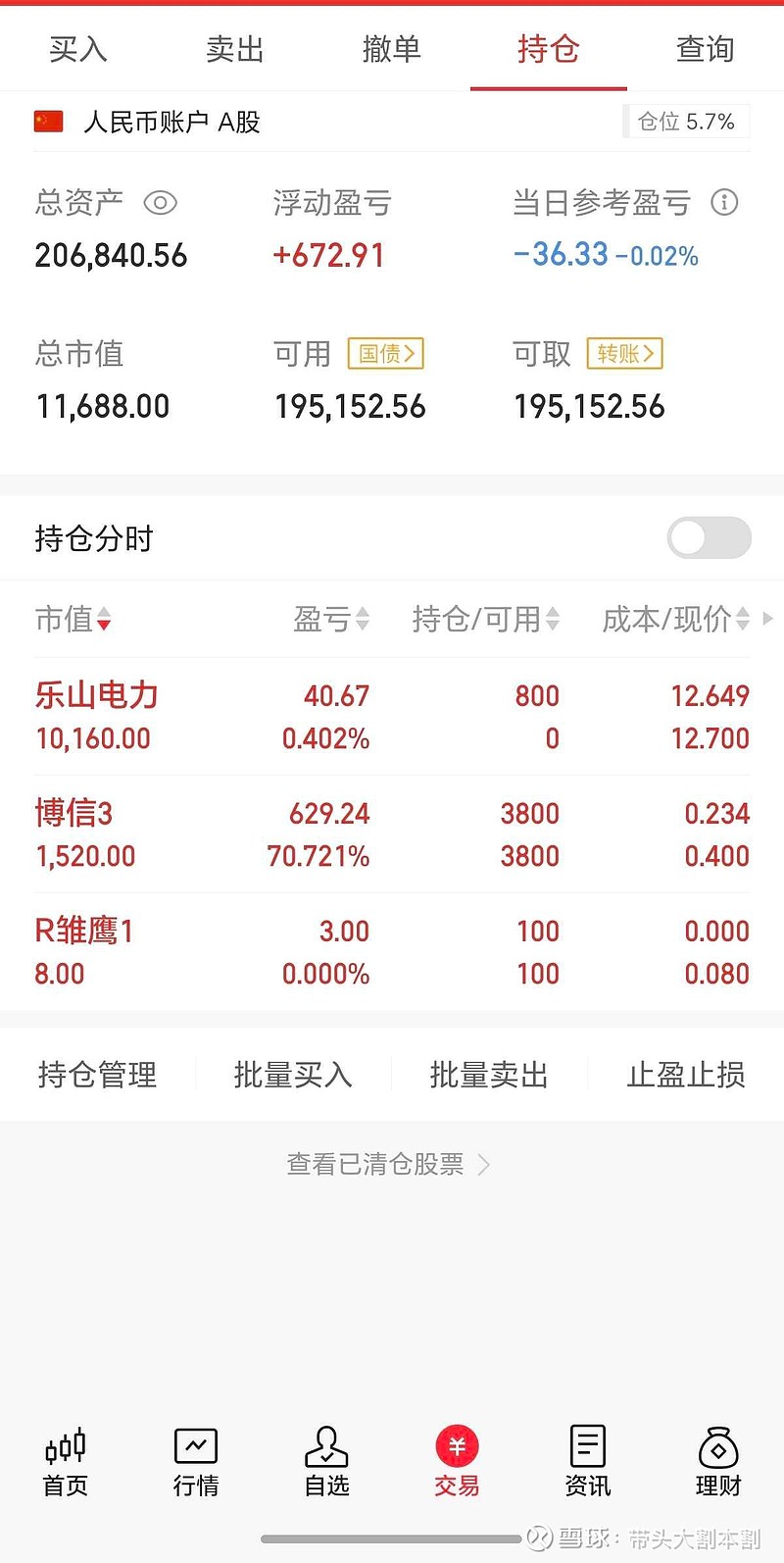Open 转账 next to 可取
Image resolution: width=784 pixels, height=1563 pixels.
coord(625,353)
